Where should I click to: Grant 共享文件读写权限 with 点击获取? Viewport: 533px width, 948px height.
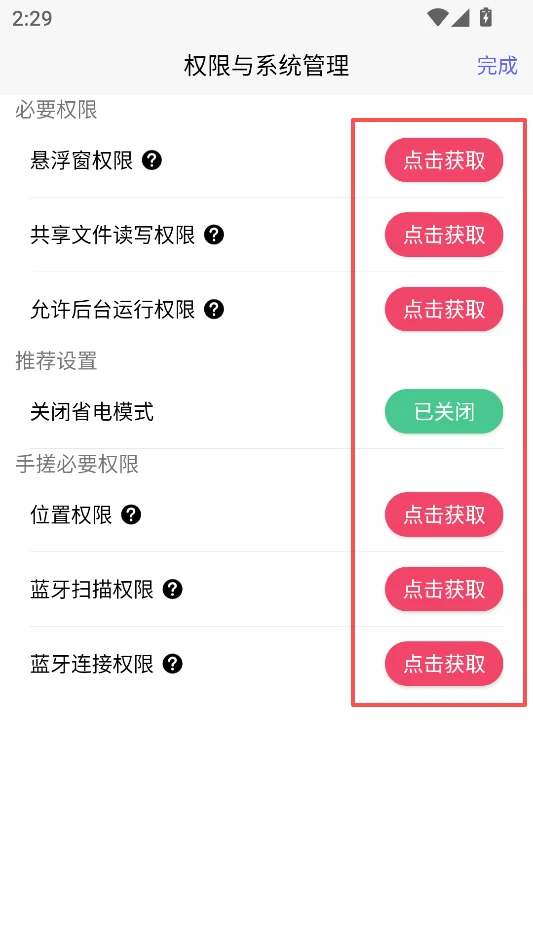click(x=444, y=235)
